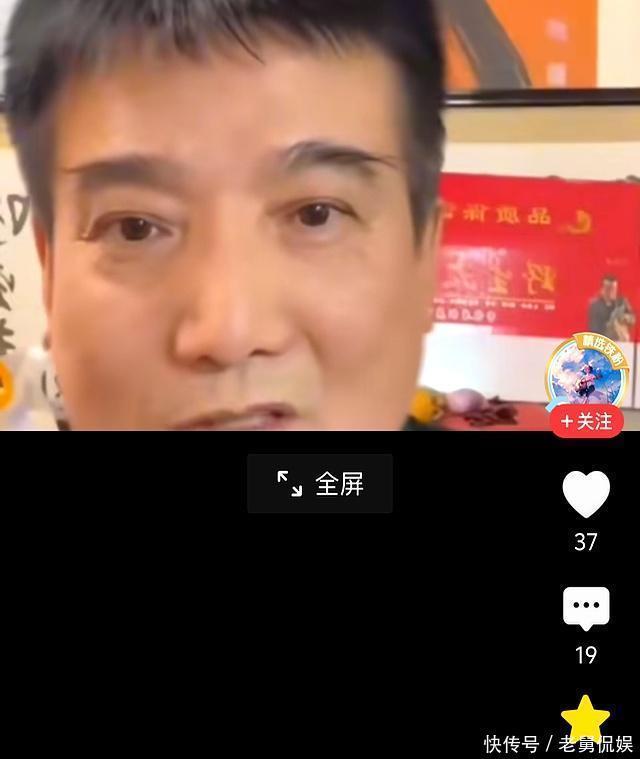
Task: Like the video with the heart icon
Action: click(586, 494)
